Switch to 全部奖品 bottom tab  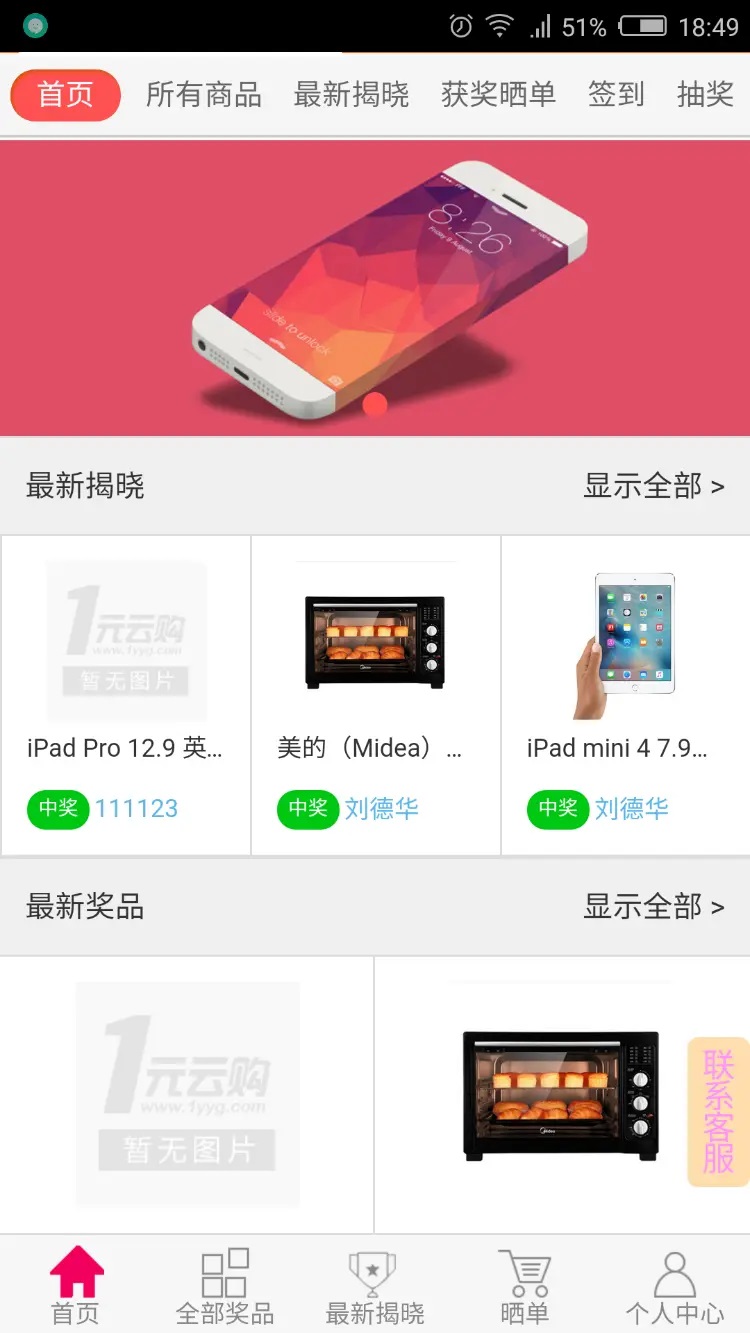coord(225,1287)
